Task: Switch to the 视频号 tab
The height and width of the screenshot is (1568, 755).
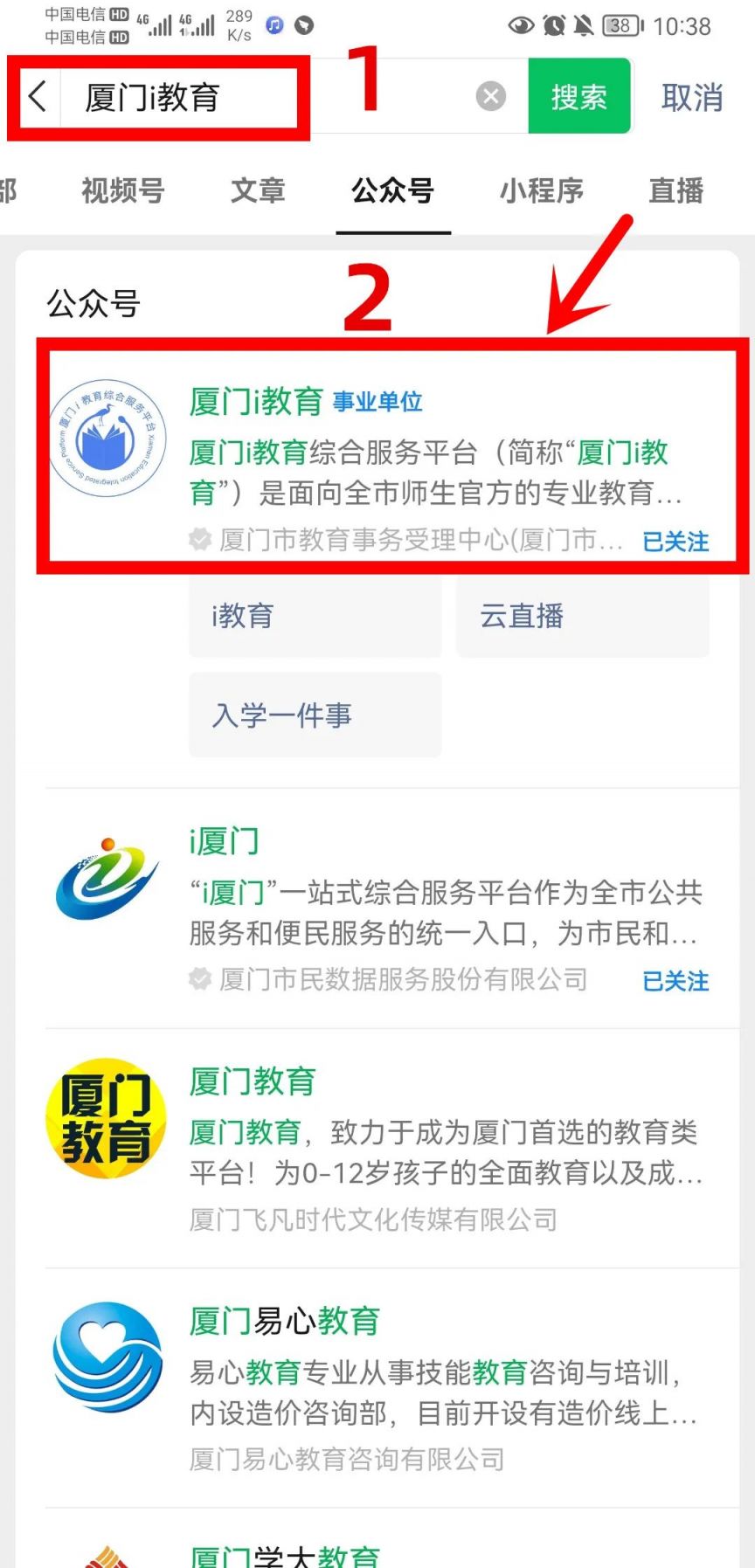Action: 123,190
